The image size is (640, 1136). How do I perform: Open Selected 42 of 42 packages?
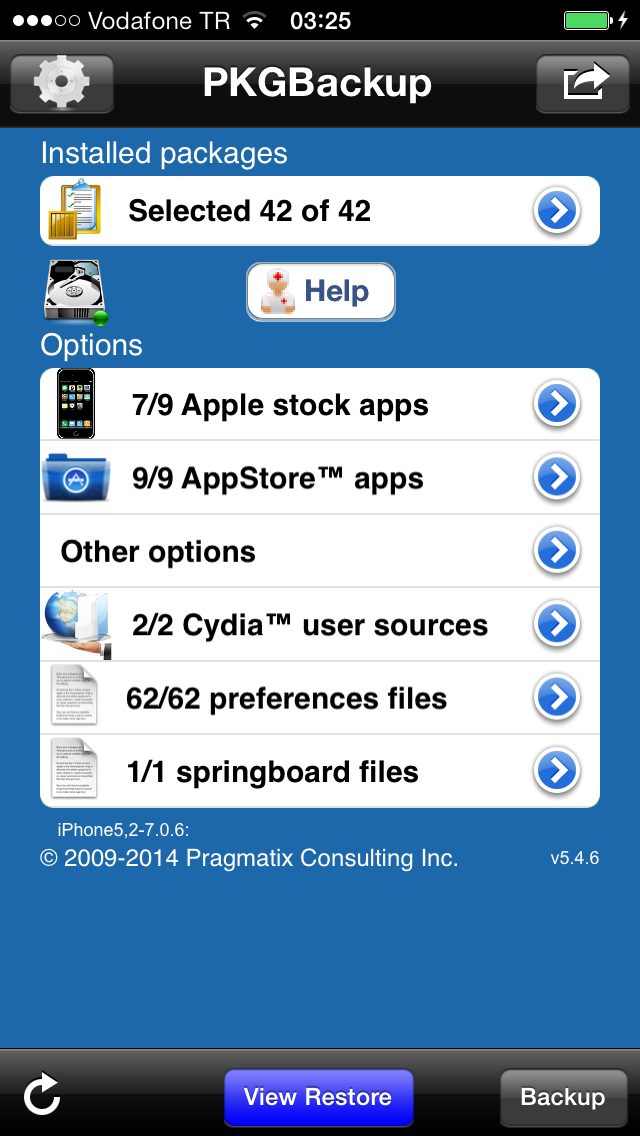pos(320,211)
